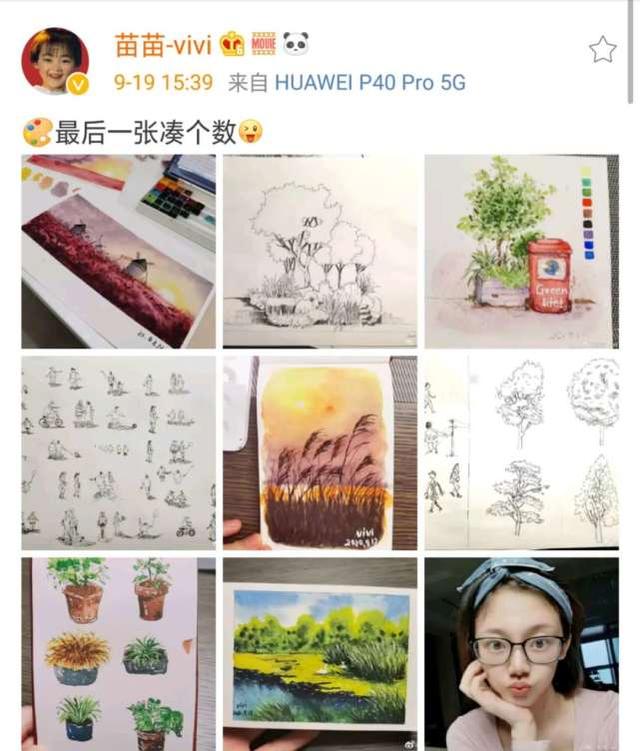
Task: View the green meadow landscape painting
Action: 320,654
